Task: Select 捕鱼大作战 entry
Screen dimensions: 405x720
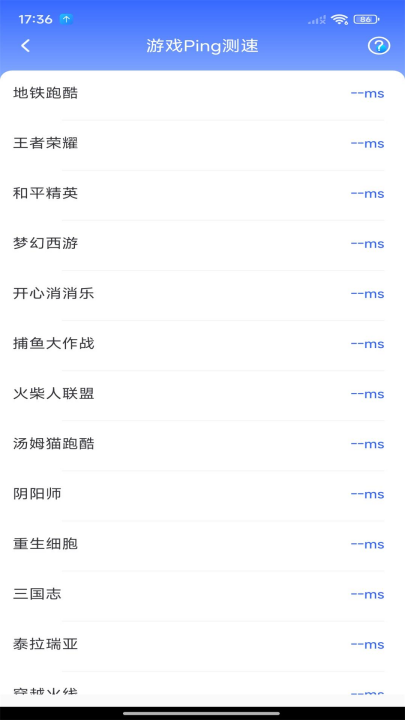Action: tap(202, 344)
